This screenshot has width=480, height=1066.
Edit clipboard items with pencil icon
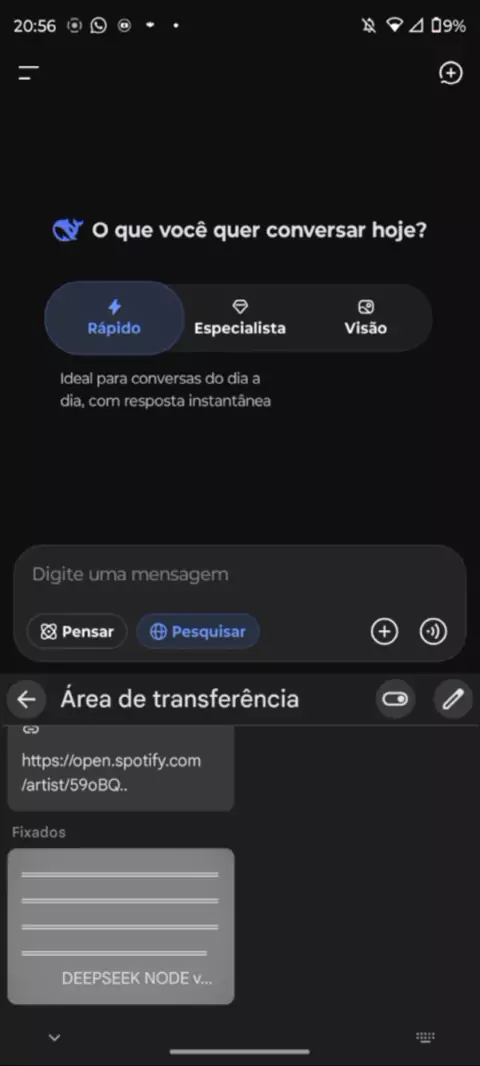click(x=453, y=700)
